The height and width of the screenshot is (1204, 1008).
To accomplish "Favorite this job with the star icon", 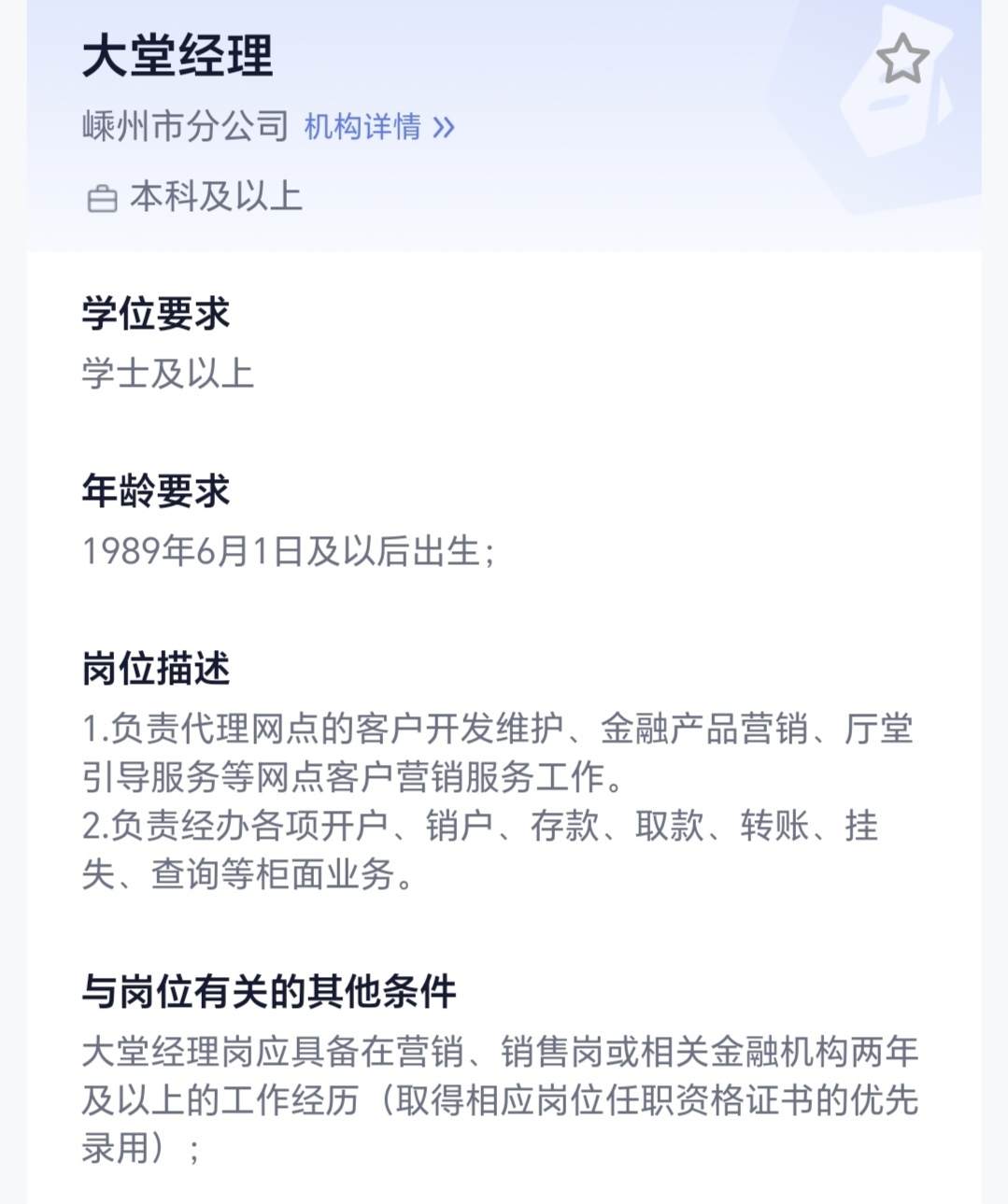I will click(902, 60).
